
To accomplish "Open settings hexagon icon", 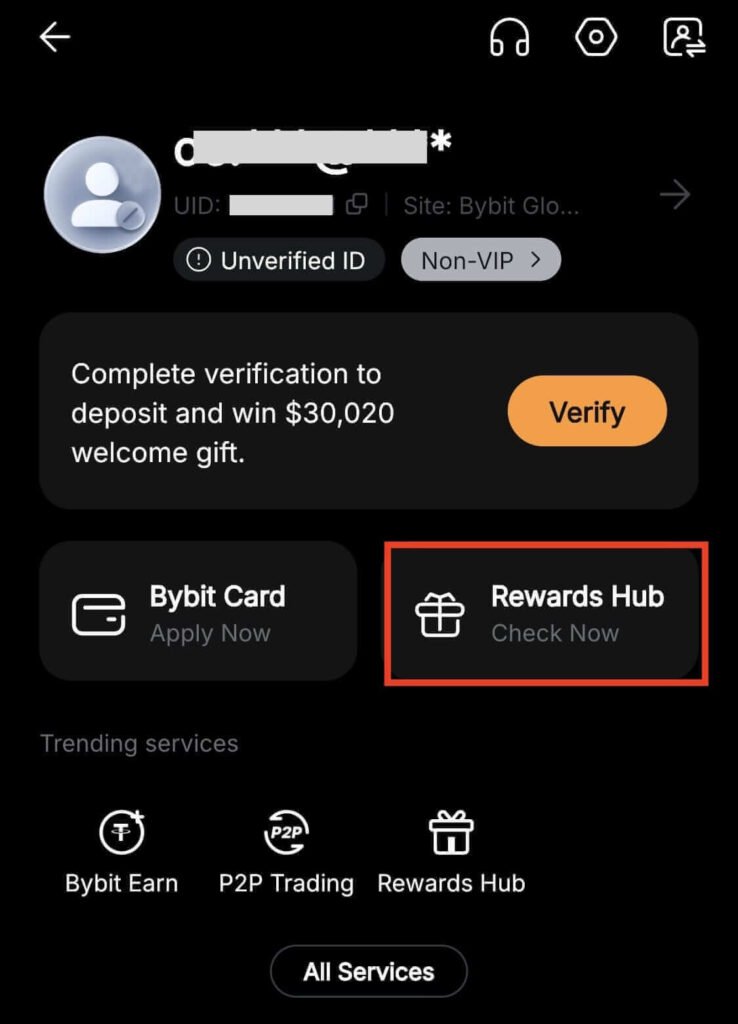I will coord(596,38).
